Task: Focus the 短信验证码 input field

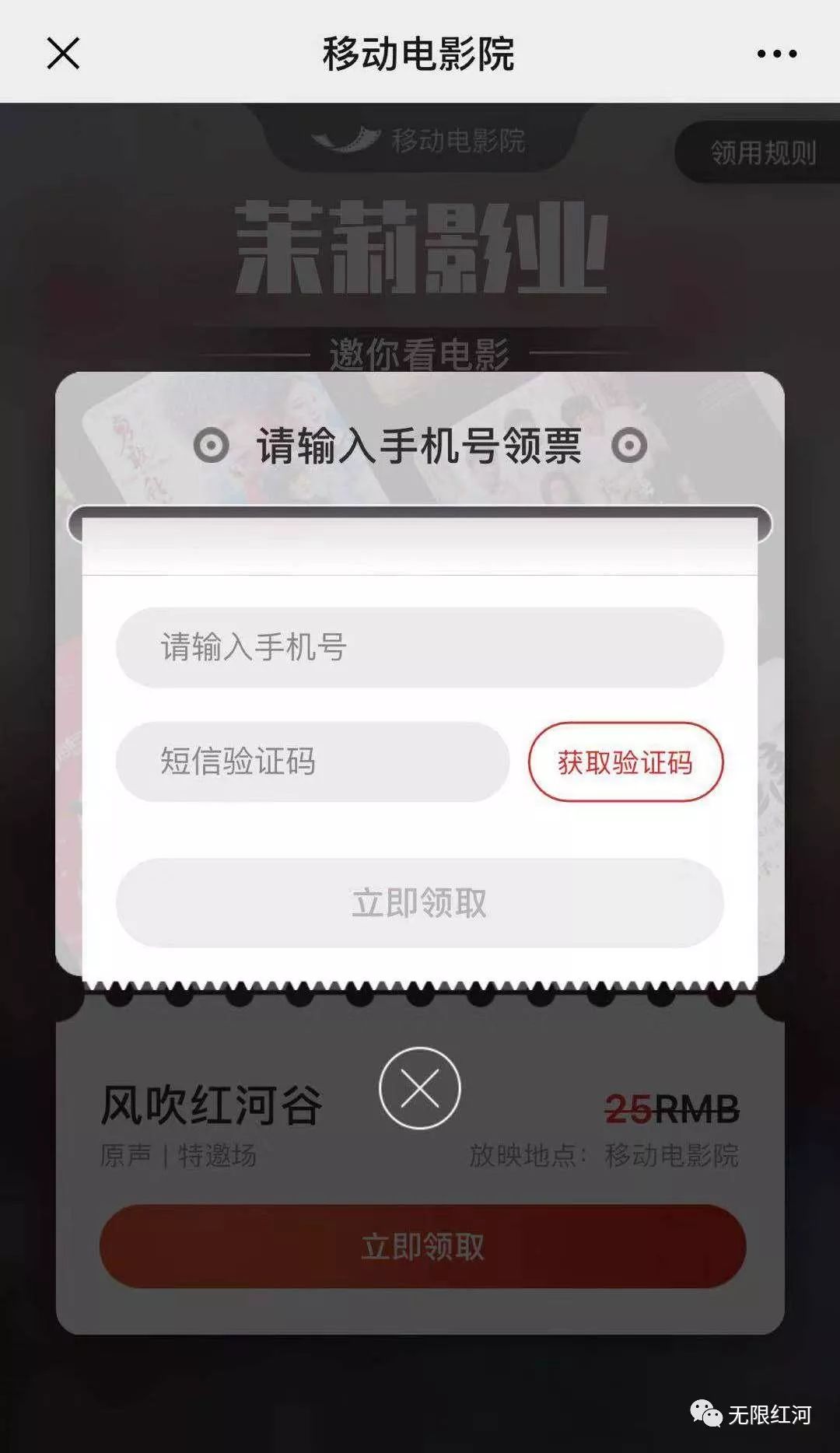Action: pyautogui.click(x=313, y=762)
